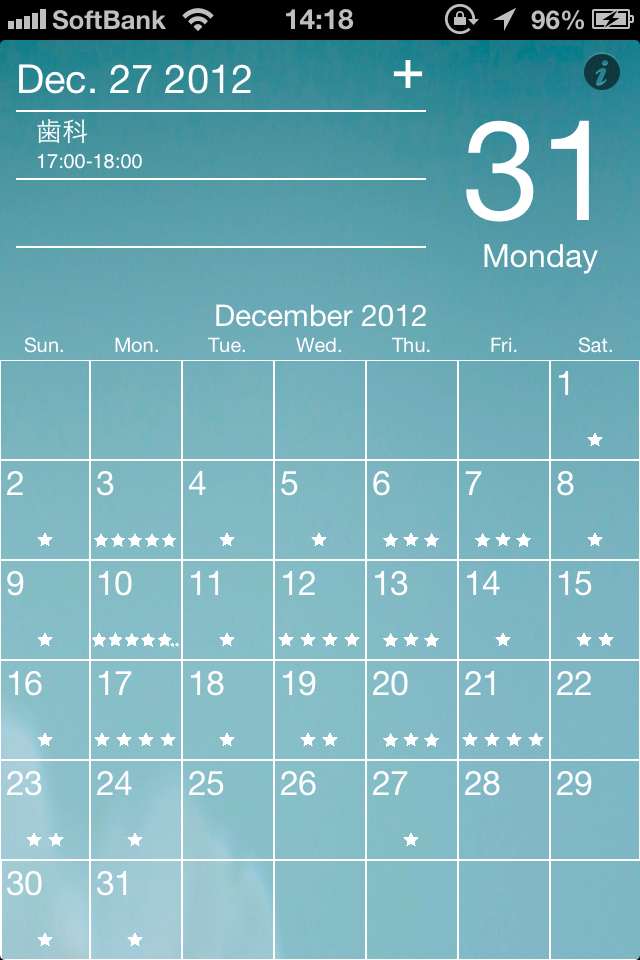640x960 pixels.
Task: Select December 25 on the calendar
Action: pyautogui.click(x=228, y=810)
